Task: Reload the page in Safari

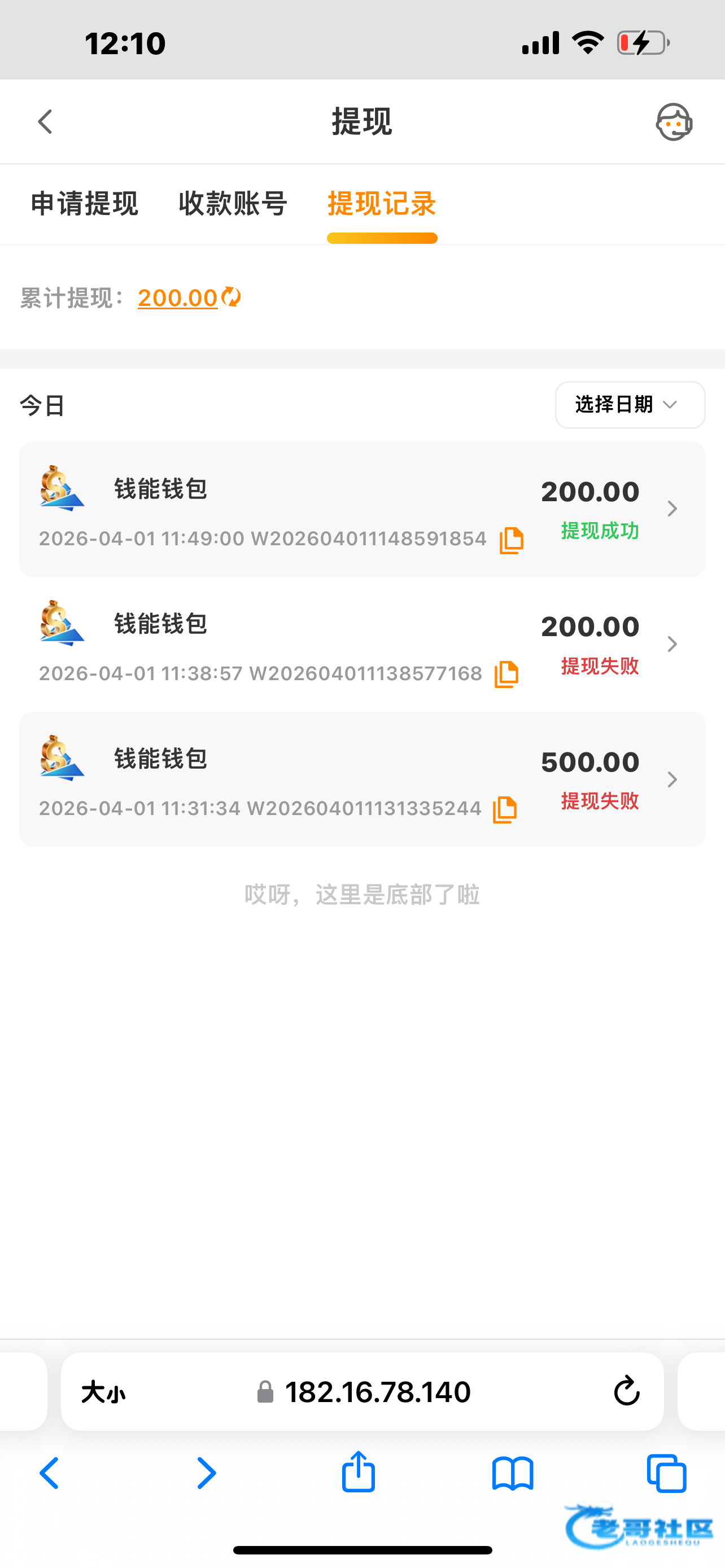Action: pos(626,1391)
